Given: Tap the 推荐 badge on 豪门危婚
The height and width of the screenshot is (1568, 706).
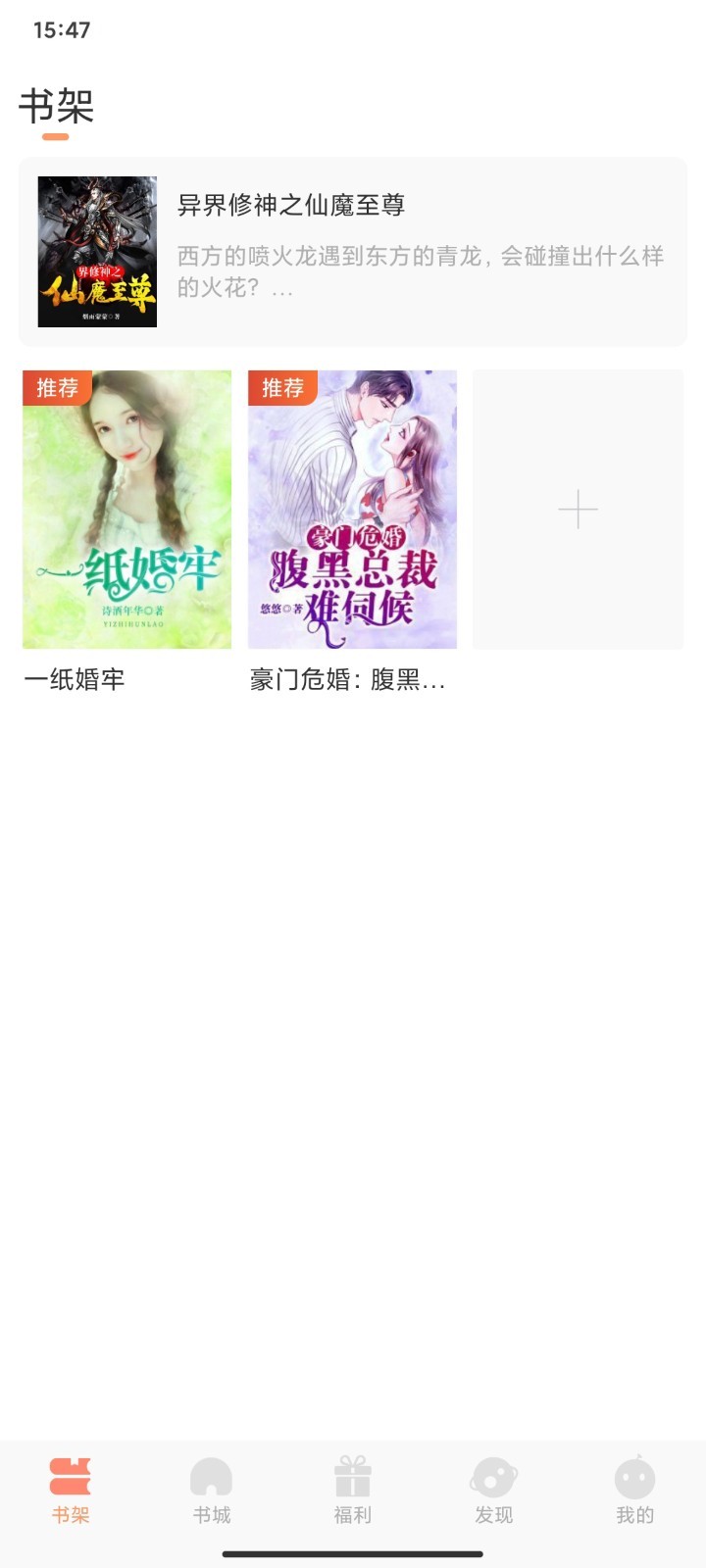Looking at the screenshot, I should [282, 388].
